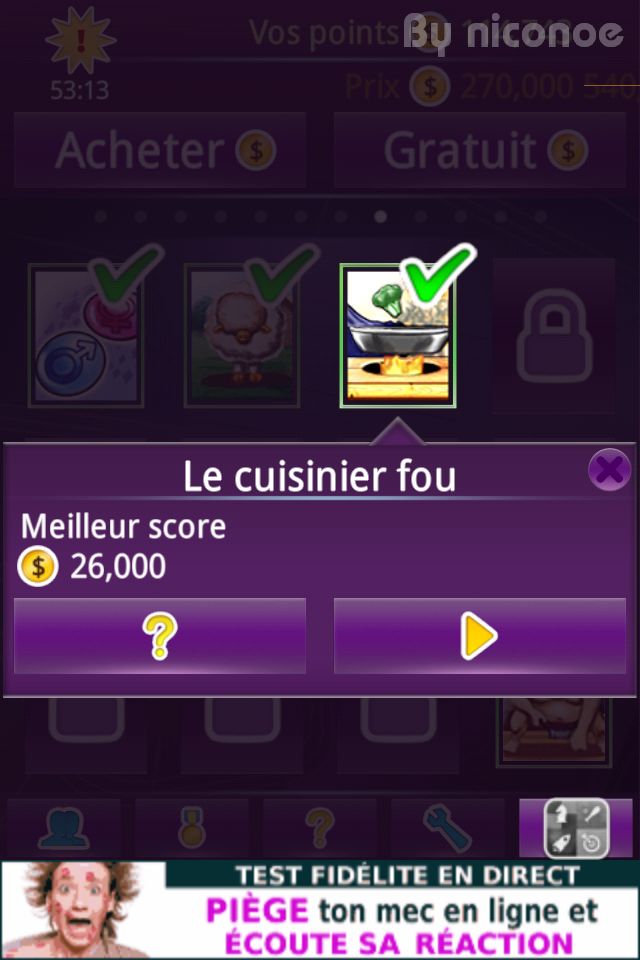Select the gender symbols mini-game tile
The image size is (640, 960).
click(x=87, y=336)
